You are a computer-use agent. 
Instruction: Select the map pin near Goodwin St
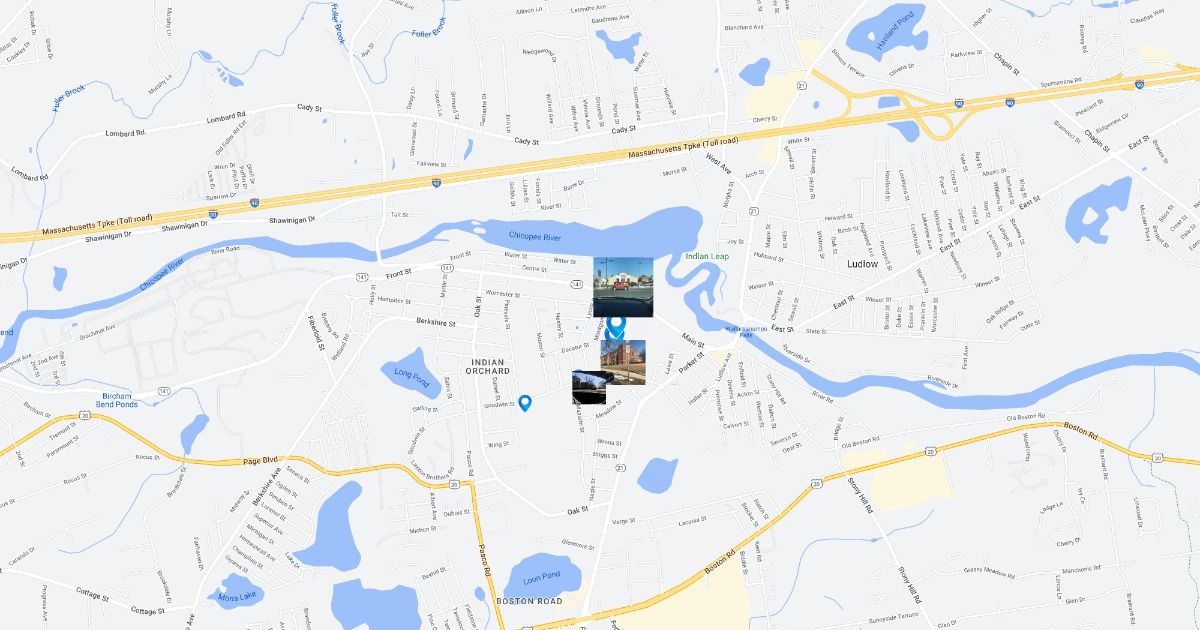524,403
